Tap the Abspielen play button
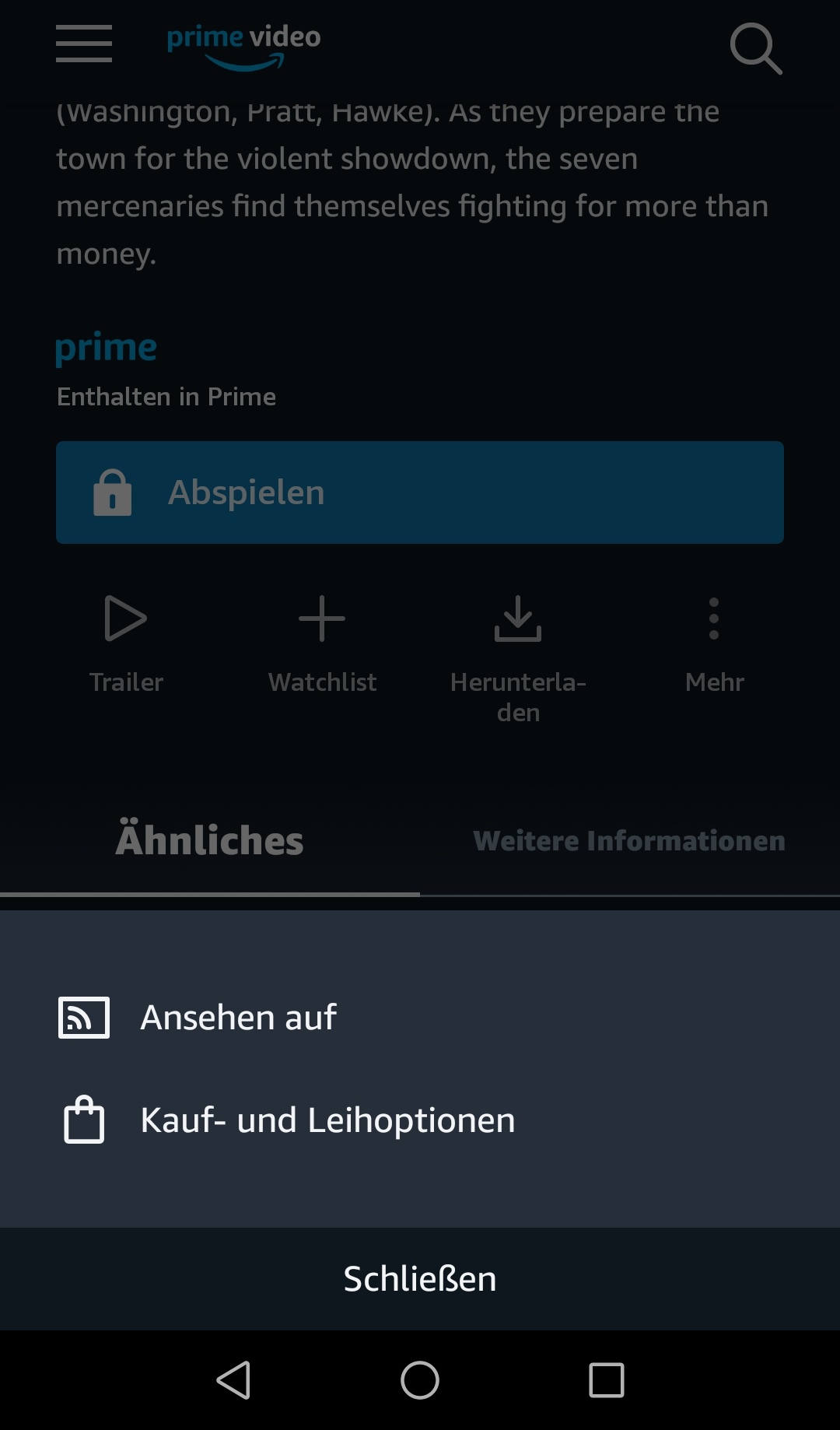 [x=420, y=492]
